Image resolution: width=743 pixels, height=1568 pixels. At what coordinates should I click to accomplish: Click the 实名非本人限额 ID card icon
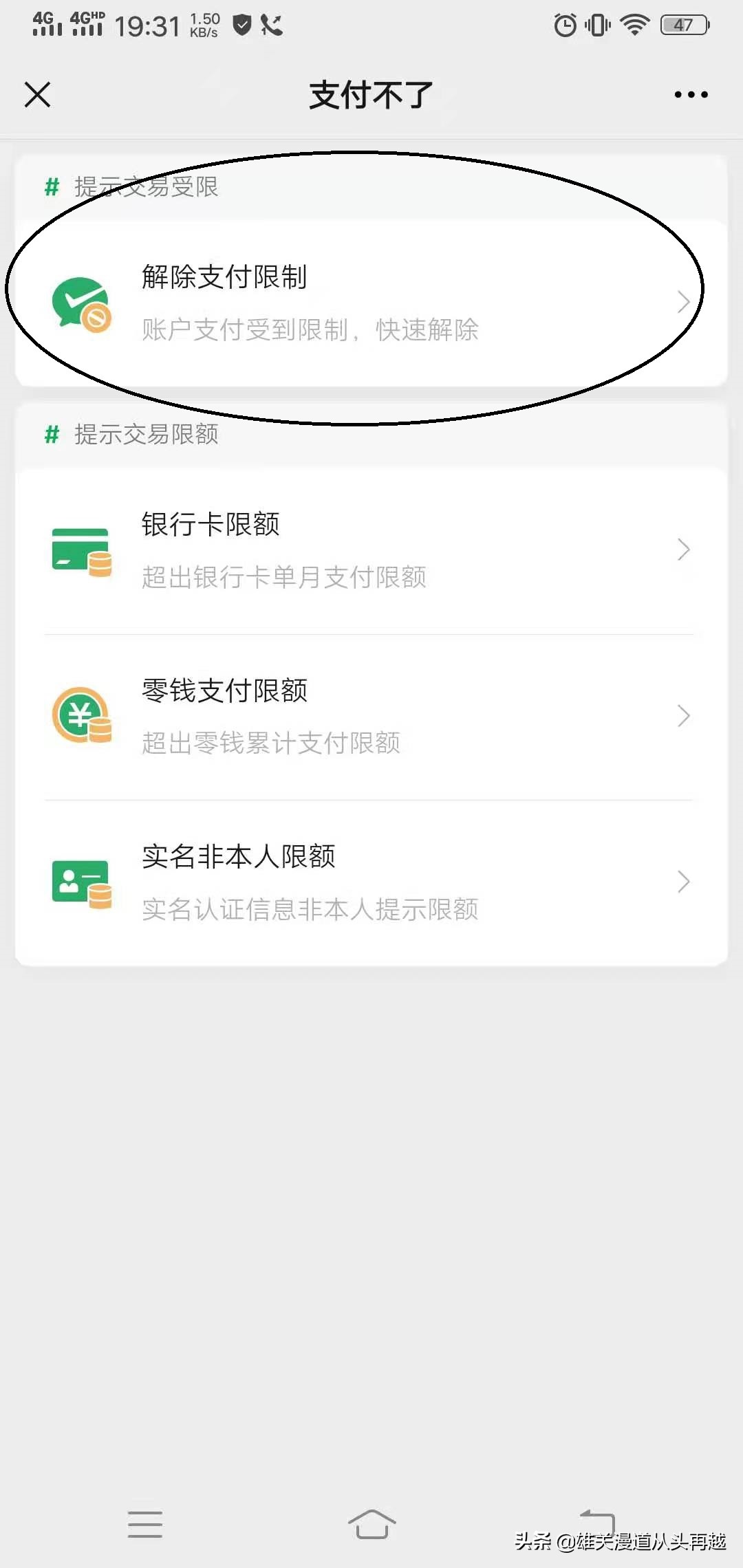click(81, 882)
